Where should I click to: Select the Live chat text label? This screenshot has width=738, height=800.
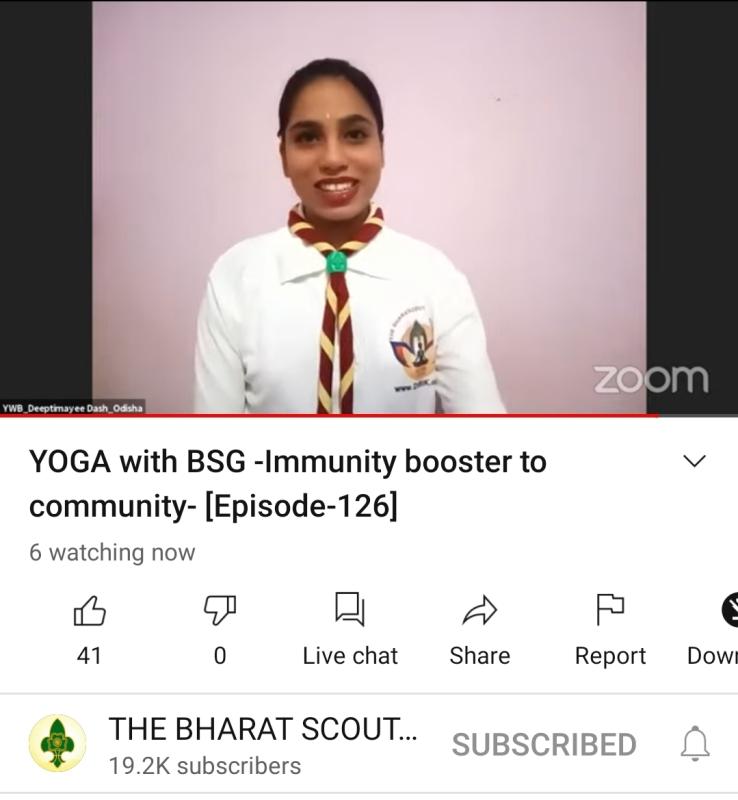point(348,655)
